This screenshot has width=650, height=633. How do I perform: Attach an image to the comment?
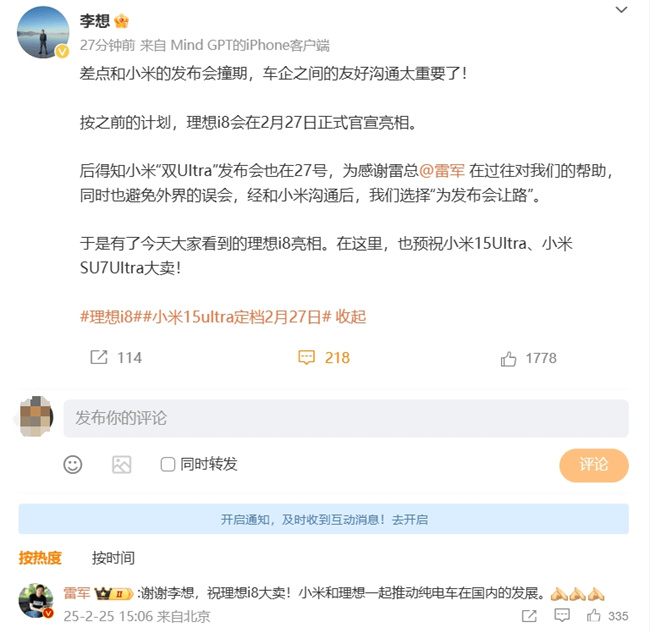point(121,464)
